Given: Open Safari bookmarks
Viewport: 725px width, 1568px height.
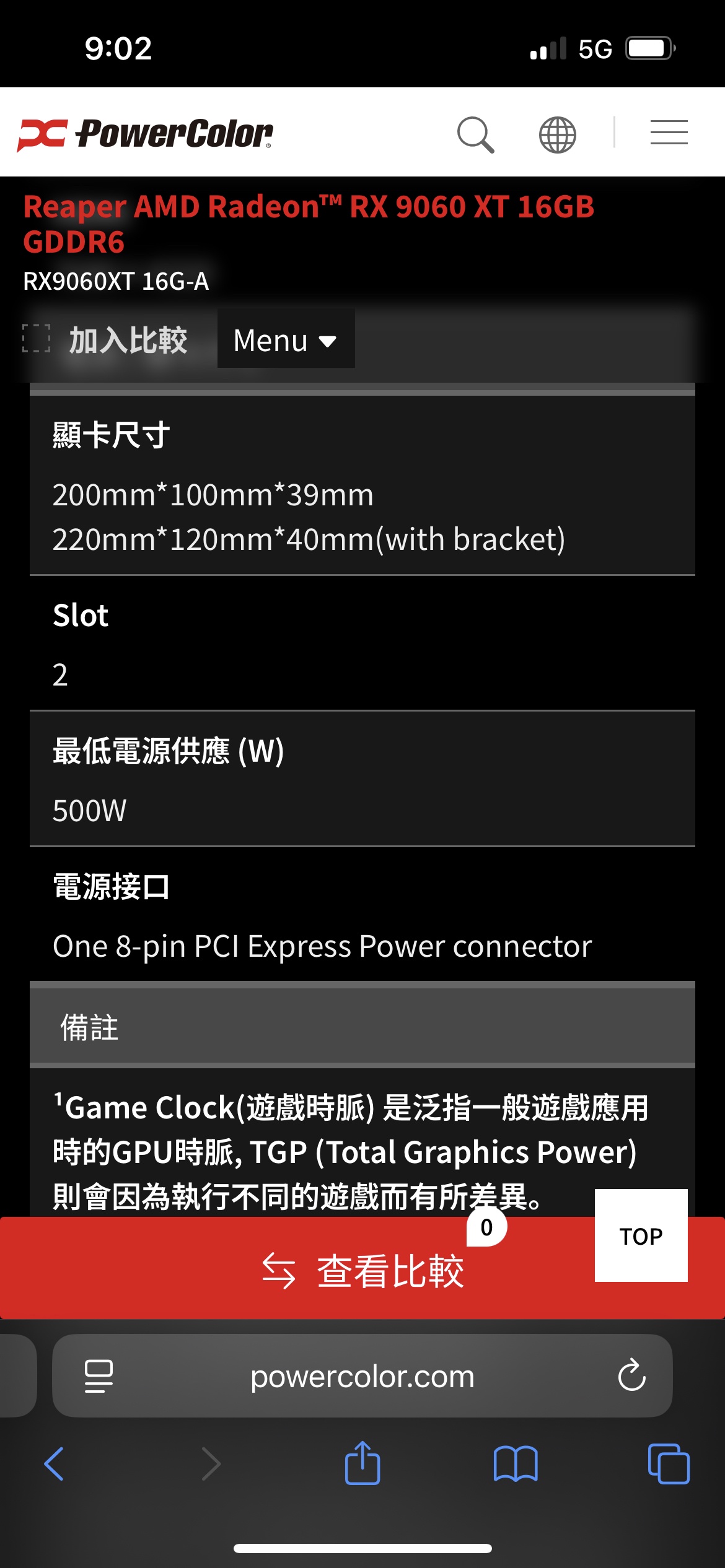Looking at the screenshot, I should 516,1464.
